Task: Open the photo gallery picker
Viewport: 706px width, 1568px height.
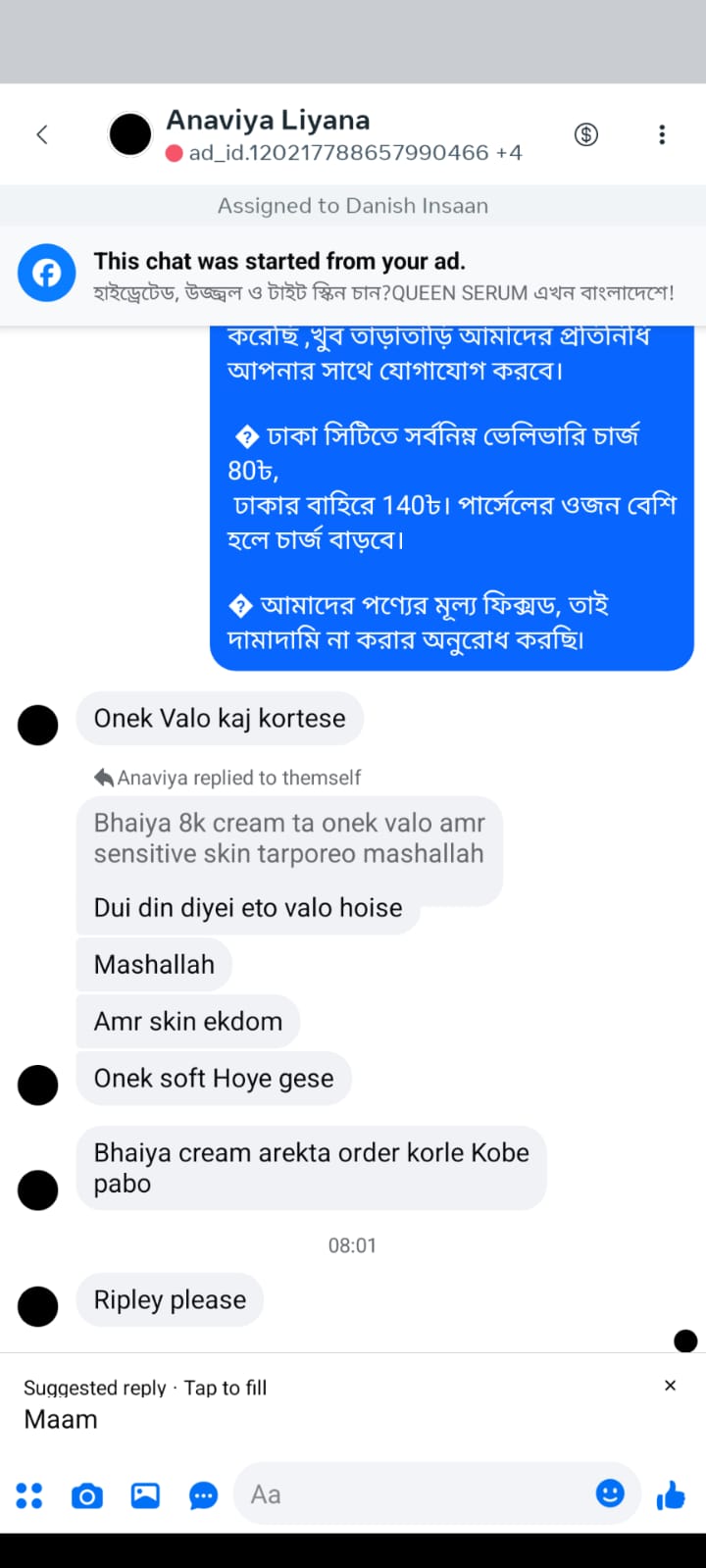Action: [x=145, y=1495]
